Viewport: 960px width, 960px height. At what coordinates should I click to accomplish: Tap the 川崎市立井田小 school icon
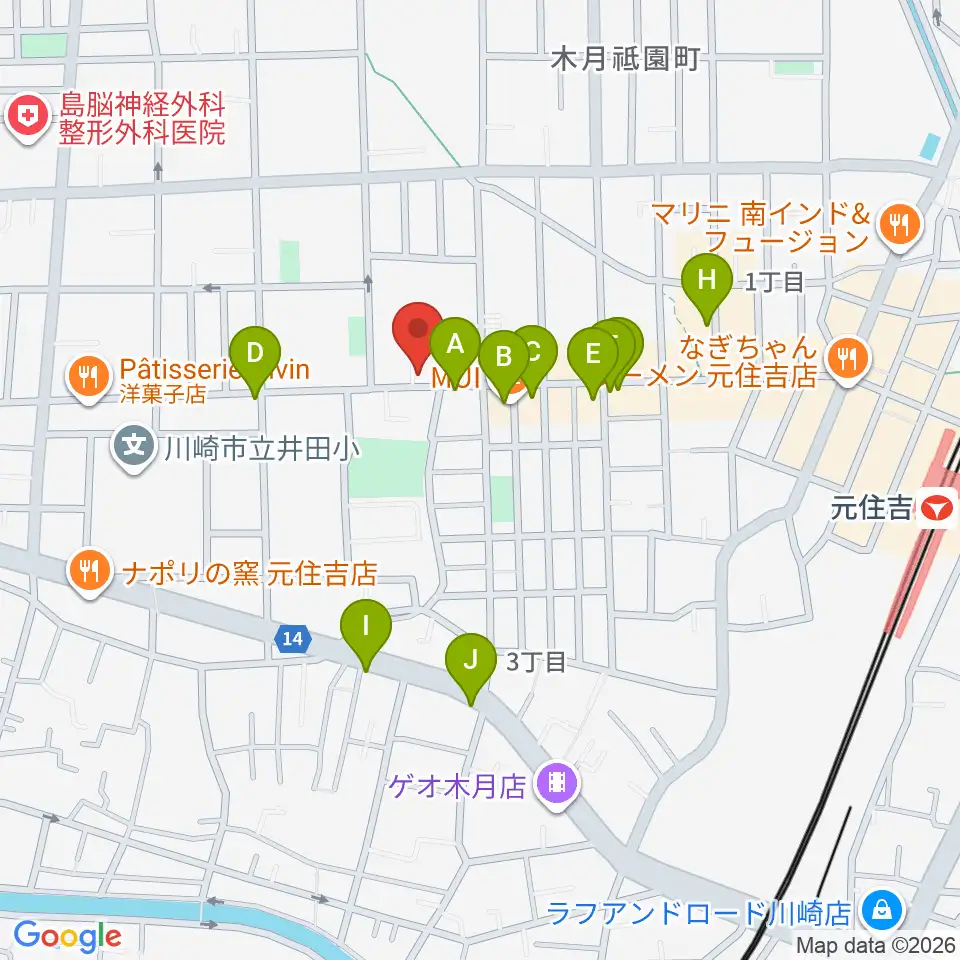pyautogui.click(x=134, y=448)
